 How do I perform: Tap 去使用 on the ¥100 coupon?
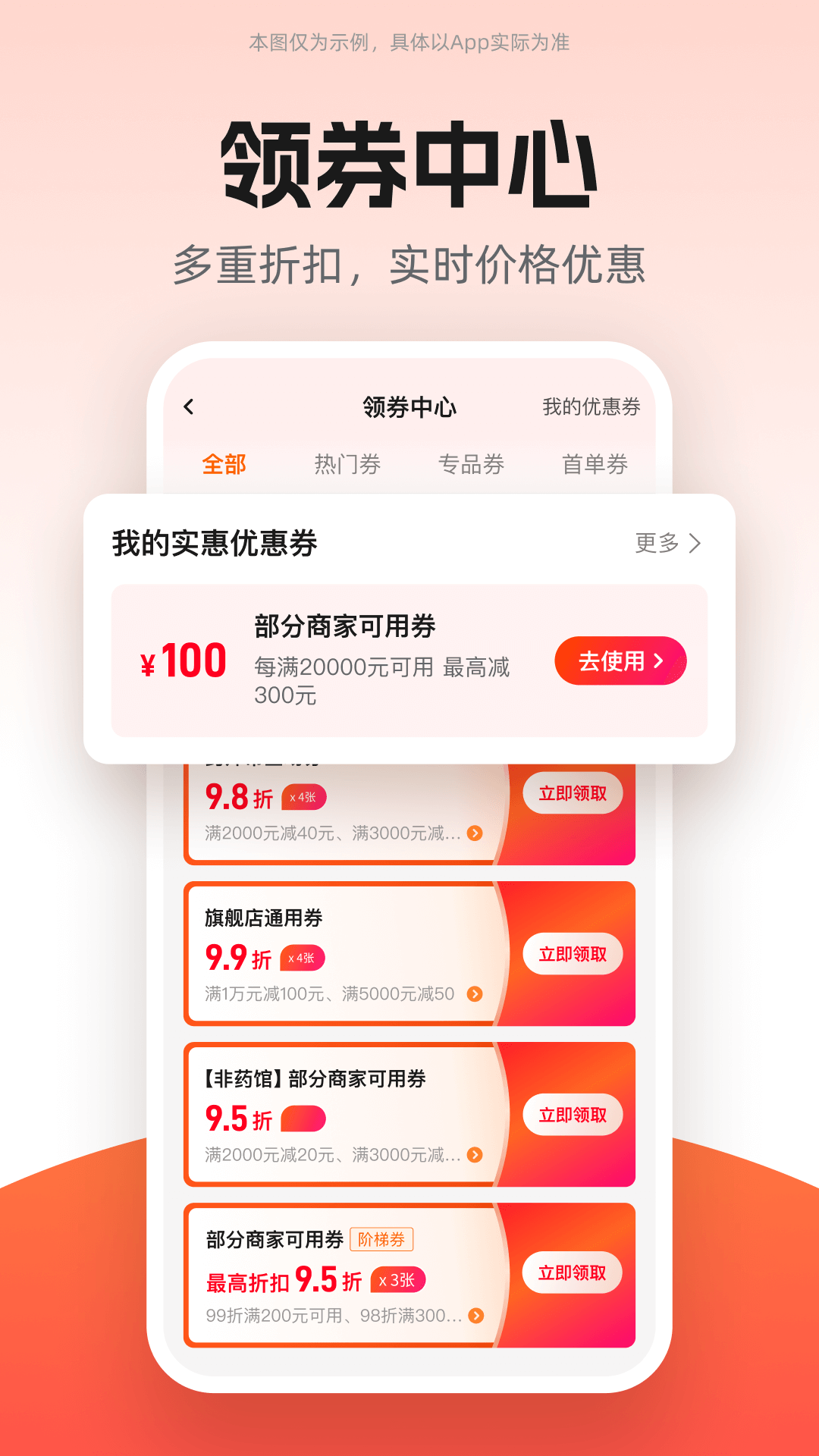coord(620,661)
